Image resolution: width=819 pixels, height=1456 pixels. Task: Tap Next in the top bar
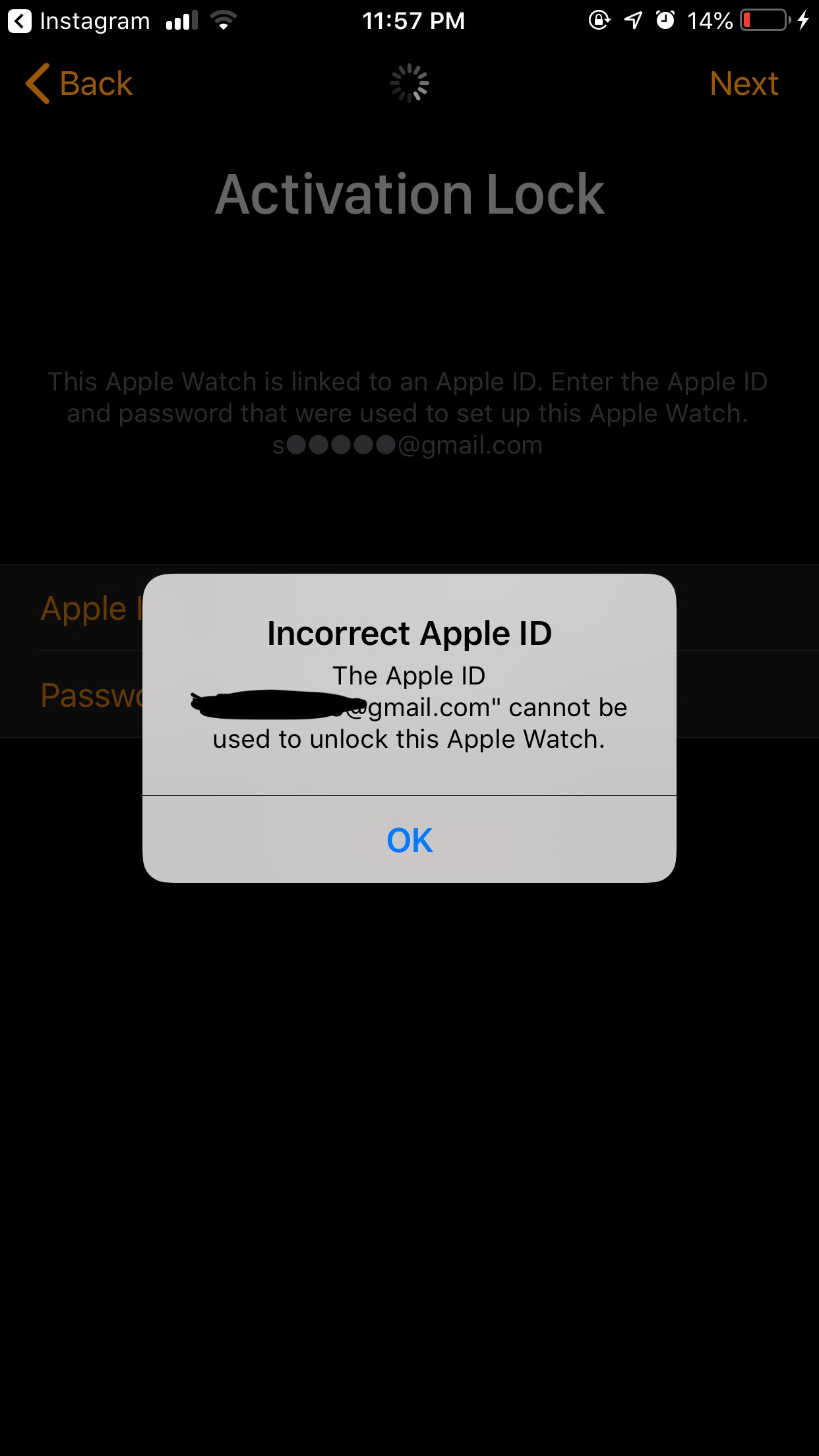(x=743, y=84)
